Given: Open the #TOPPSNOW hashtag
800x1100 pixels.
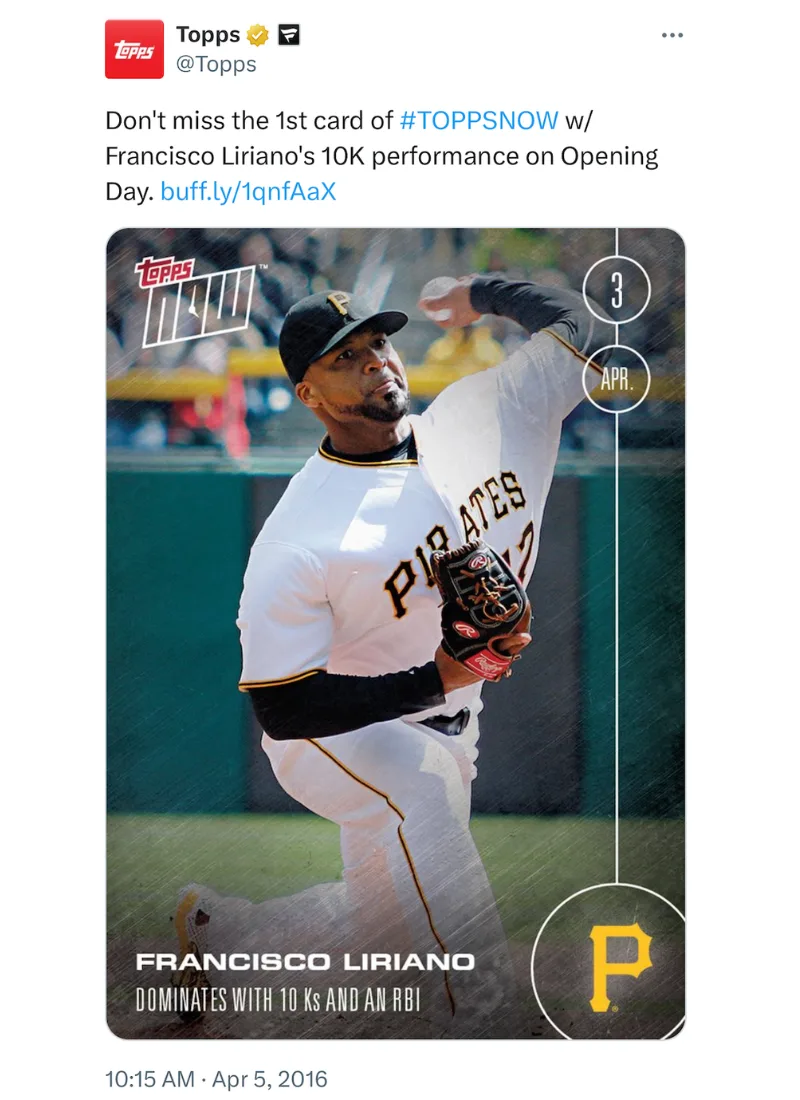Looking at the screenshot, I should point(478,121).
